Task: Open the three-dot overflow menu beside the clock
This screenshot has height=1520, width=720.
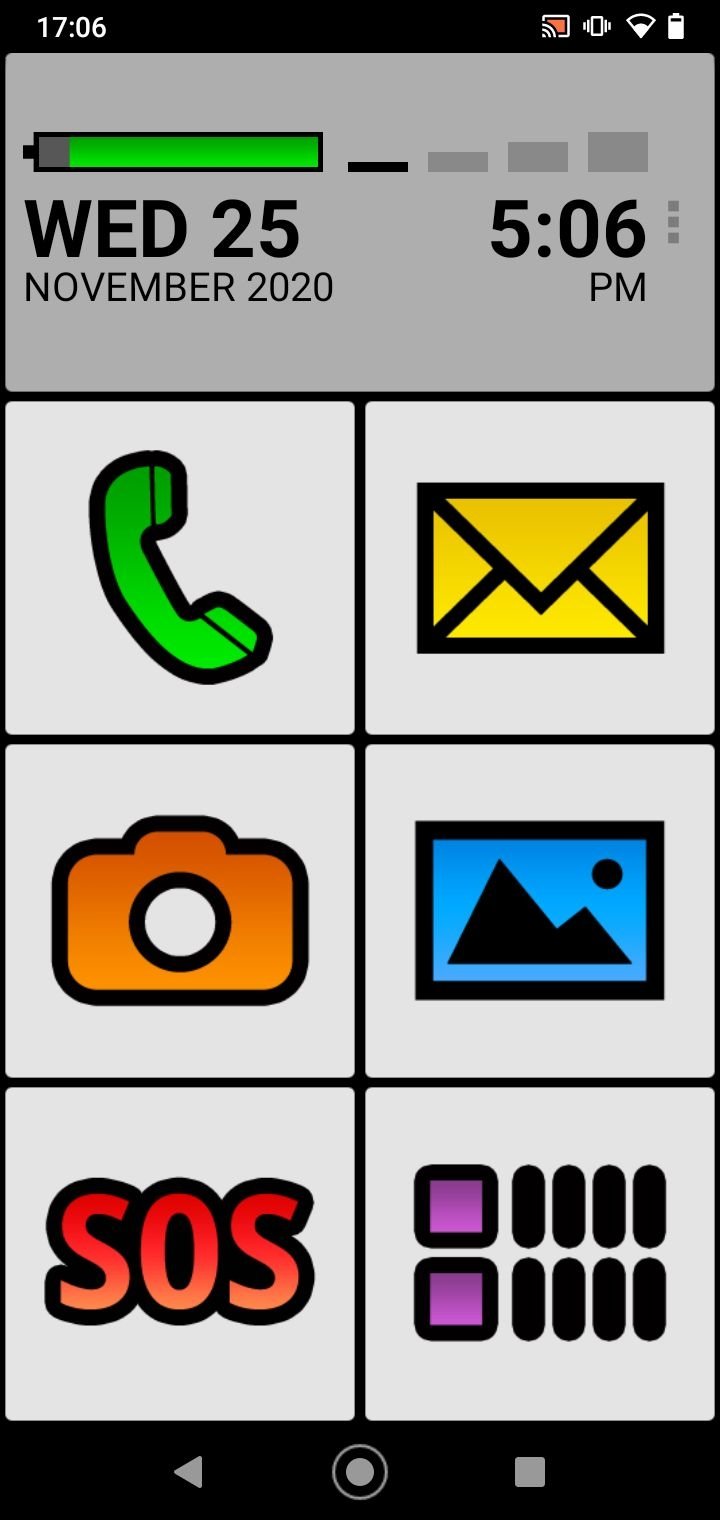Action: [673, 222]
